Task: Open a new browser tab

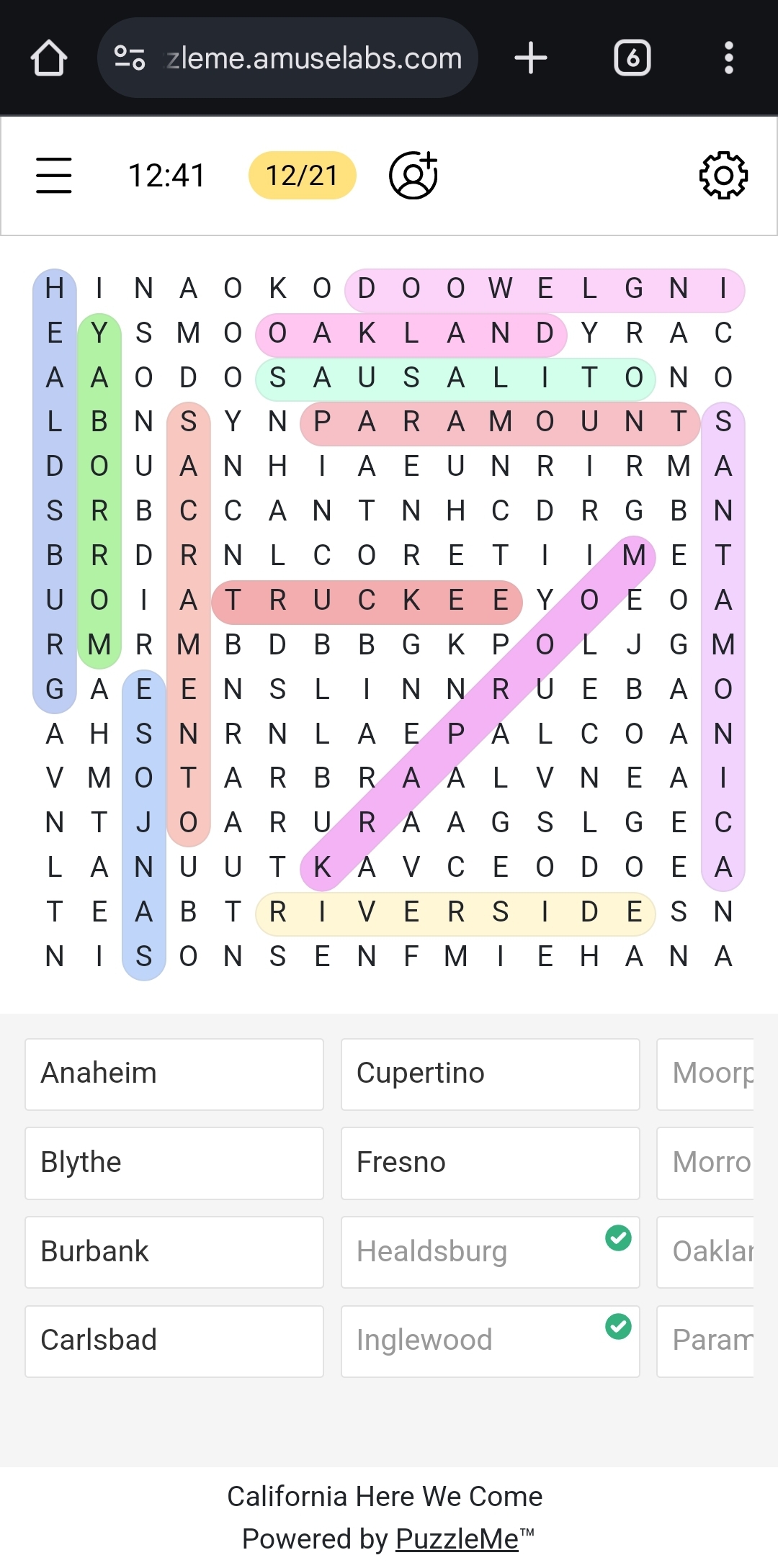Action: click(531, 58)
